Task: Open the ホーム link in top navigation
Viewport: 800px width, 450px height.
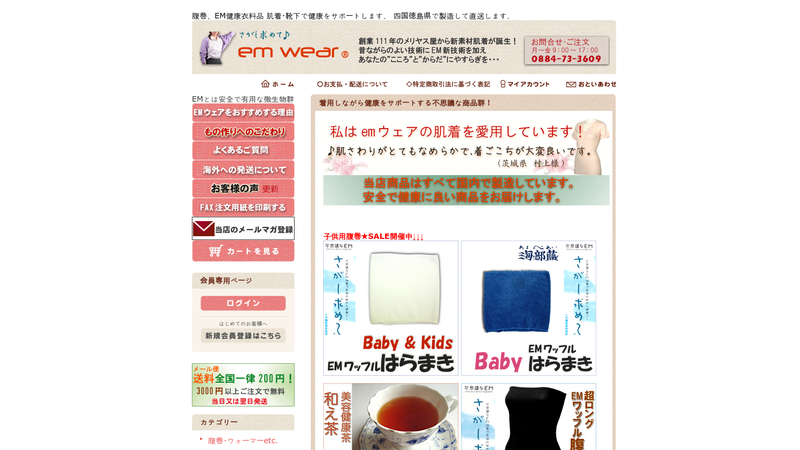Action: point(278,84)
